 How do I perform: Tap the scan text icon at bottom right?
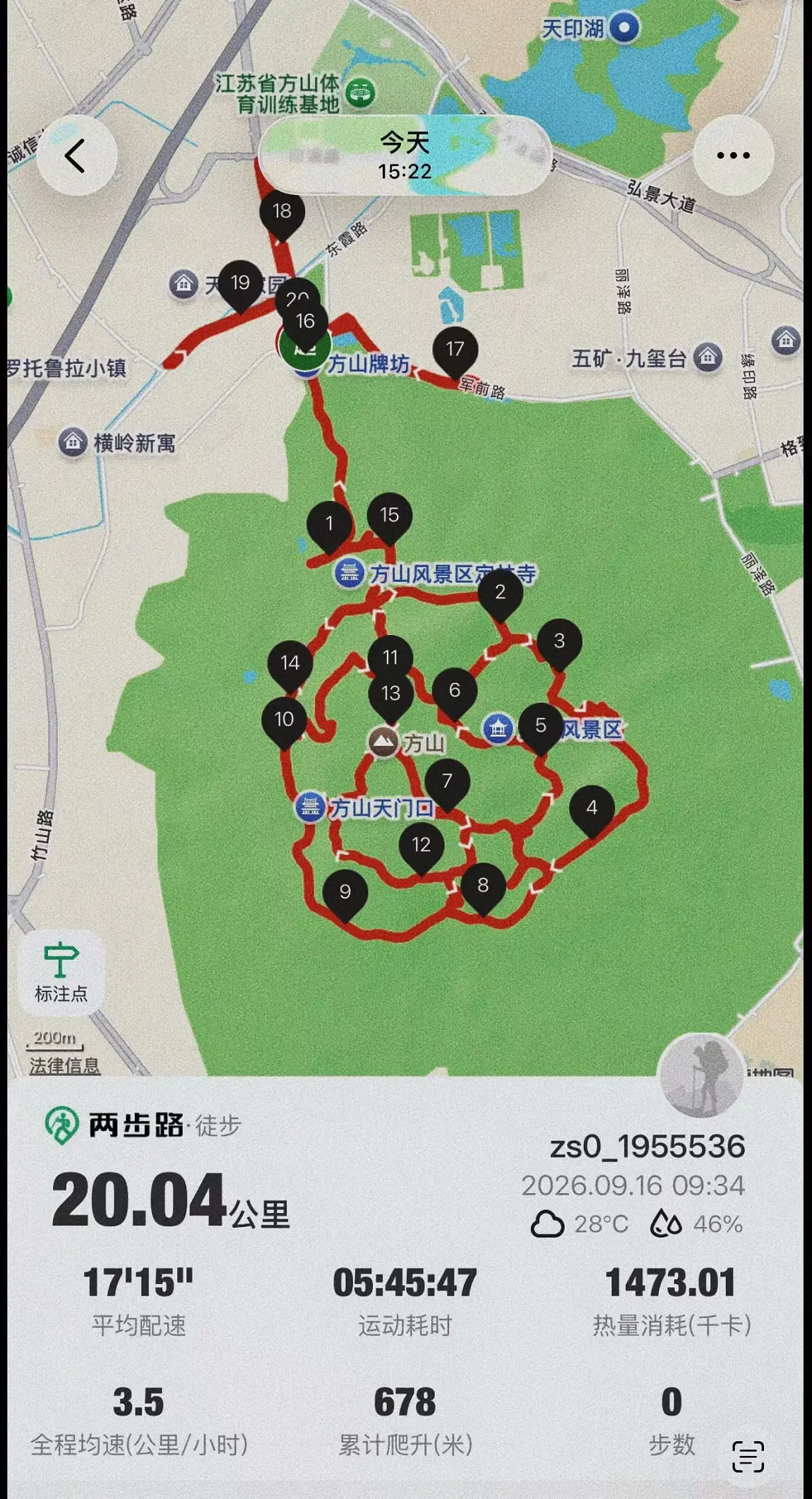point(748,1455)
